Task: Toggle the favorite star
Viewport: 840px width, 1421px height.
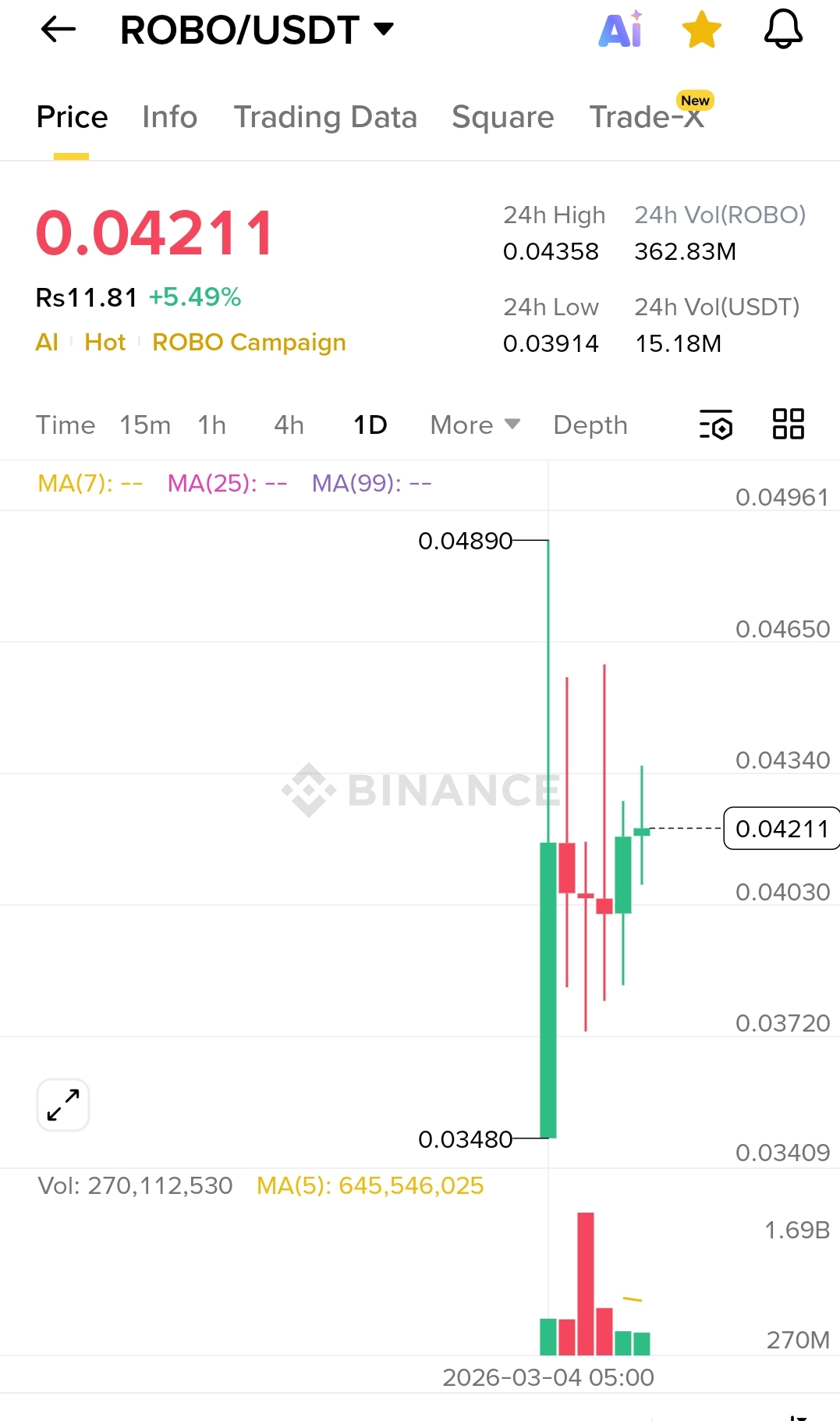Action: click(x=701, y=30)
